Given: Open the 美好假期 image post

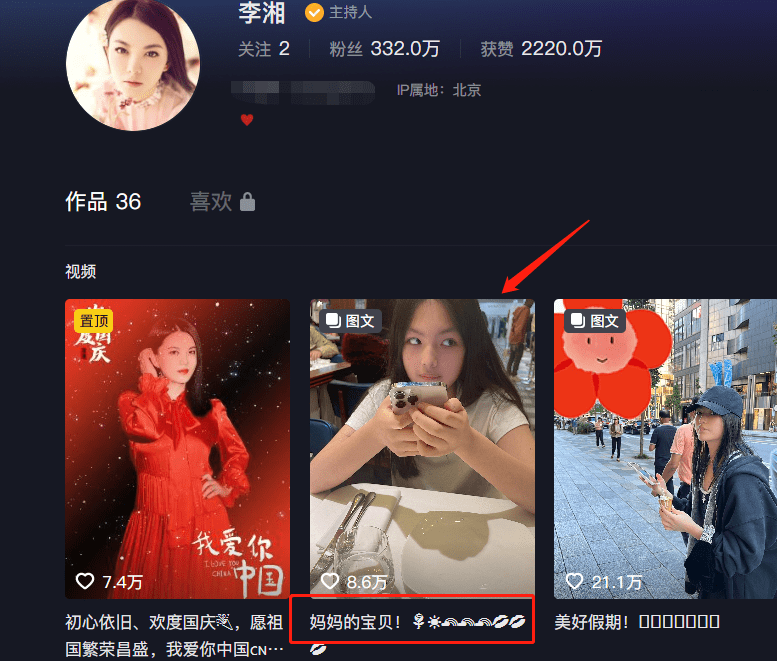Looking at the screenshot, I should pos(664,449).
